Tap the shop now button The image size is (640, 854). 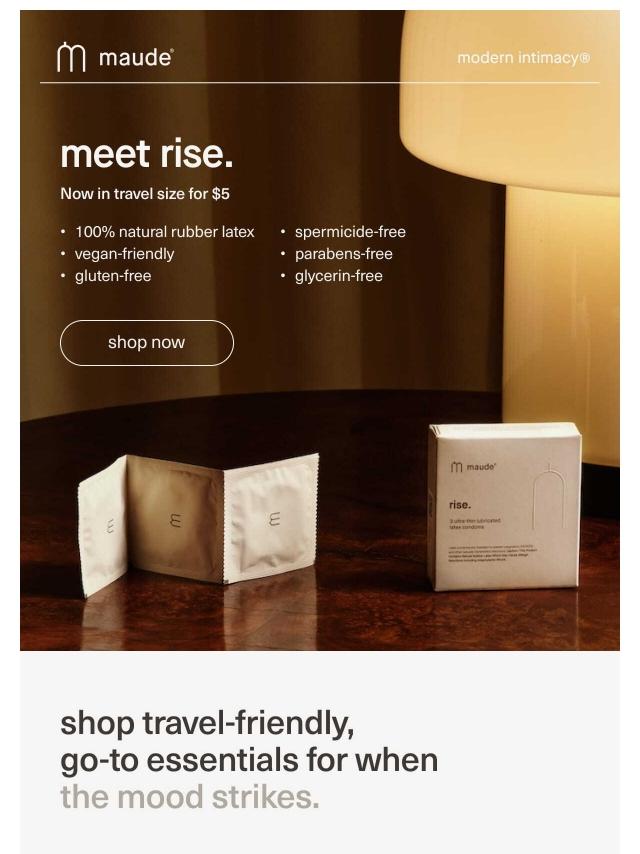(x=147, y=343)
